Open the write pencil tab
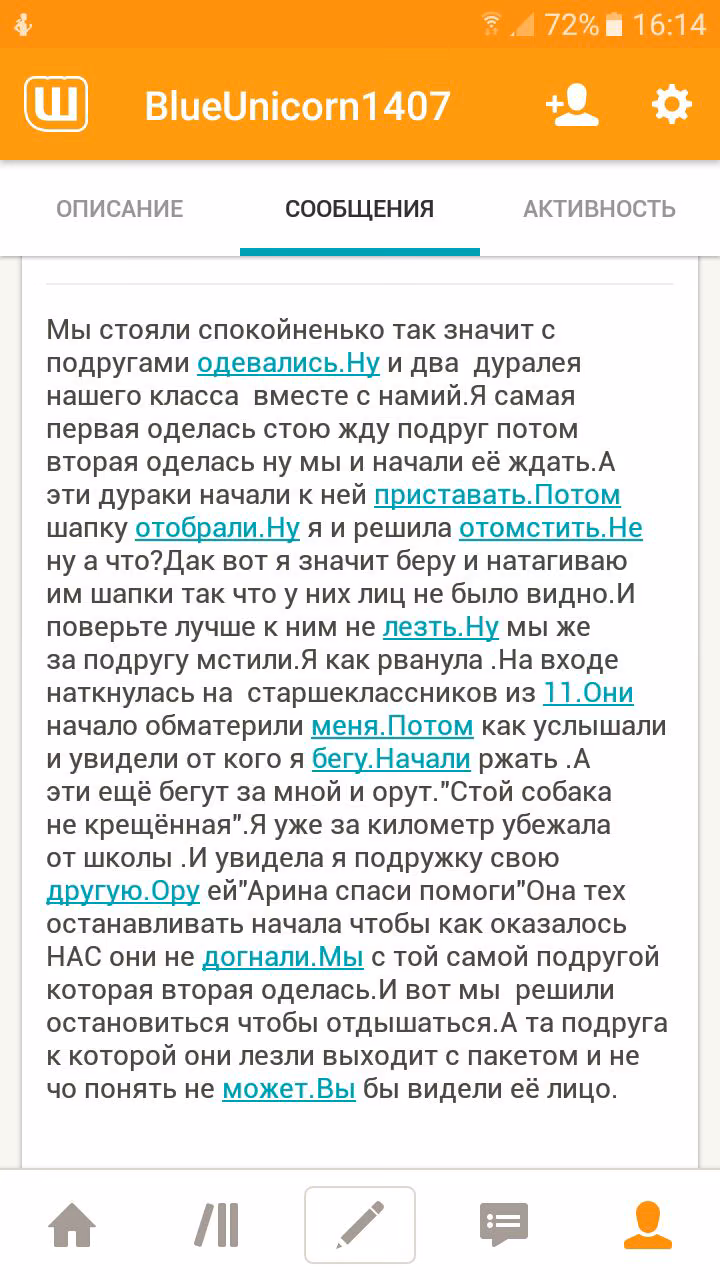 coord(360,1224)
